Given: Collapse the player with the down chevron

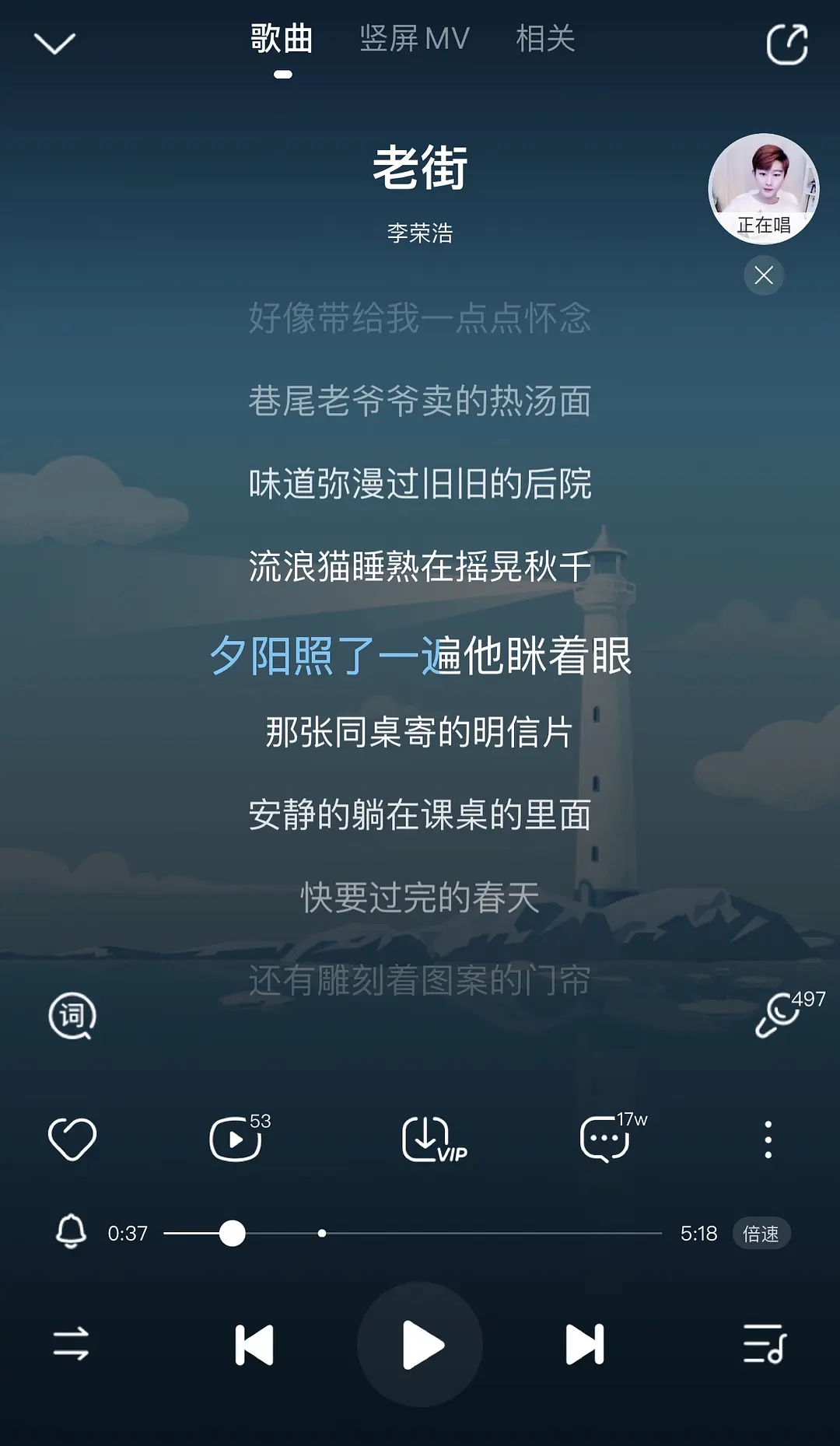Looking at the screenshot, I should [x=55, y=44].
